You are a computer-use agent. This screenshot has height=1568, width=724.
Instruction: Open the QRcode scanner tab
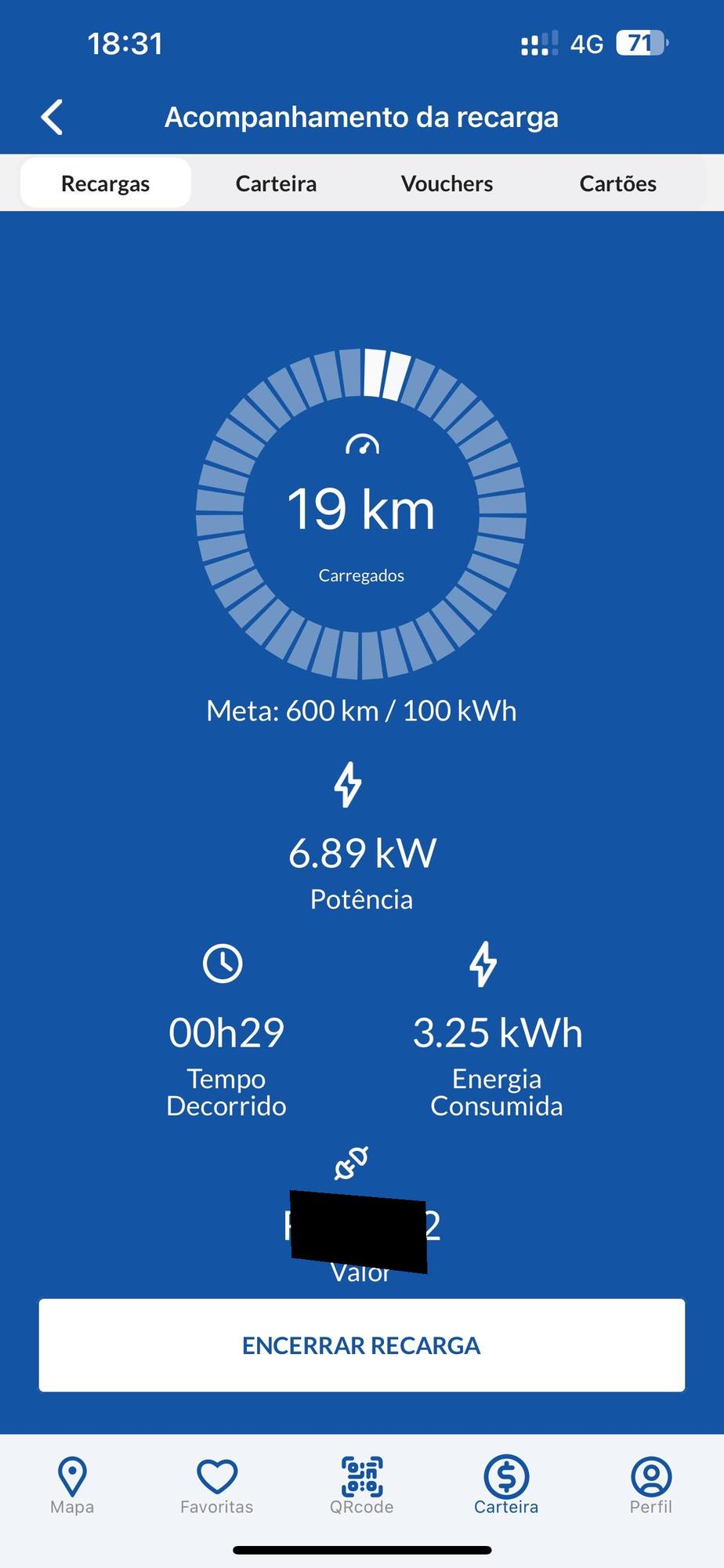pyautogui.click(x=362, y=1486)
